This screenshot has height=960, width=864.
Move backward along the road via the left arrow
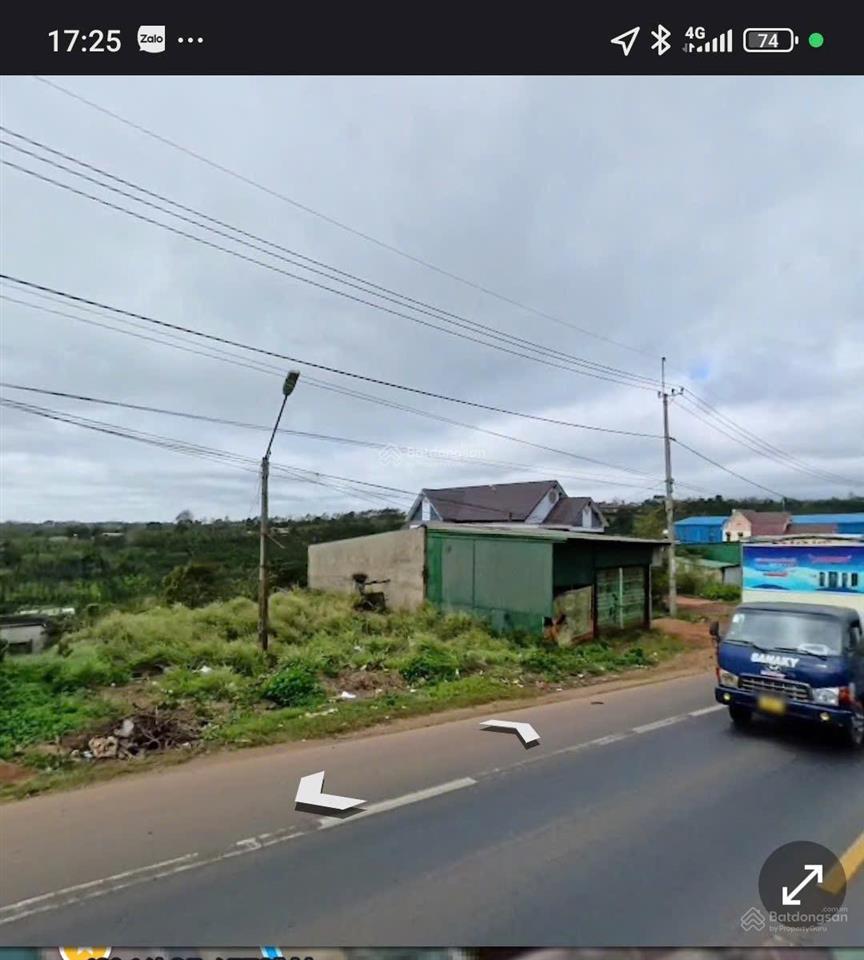click(323, 794)
